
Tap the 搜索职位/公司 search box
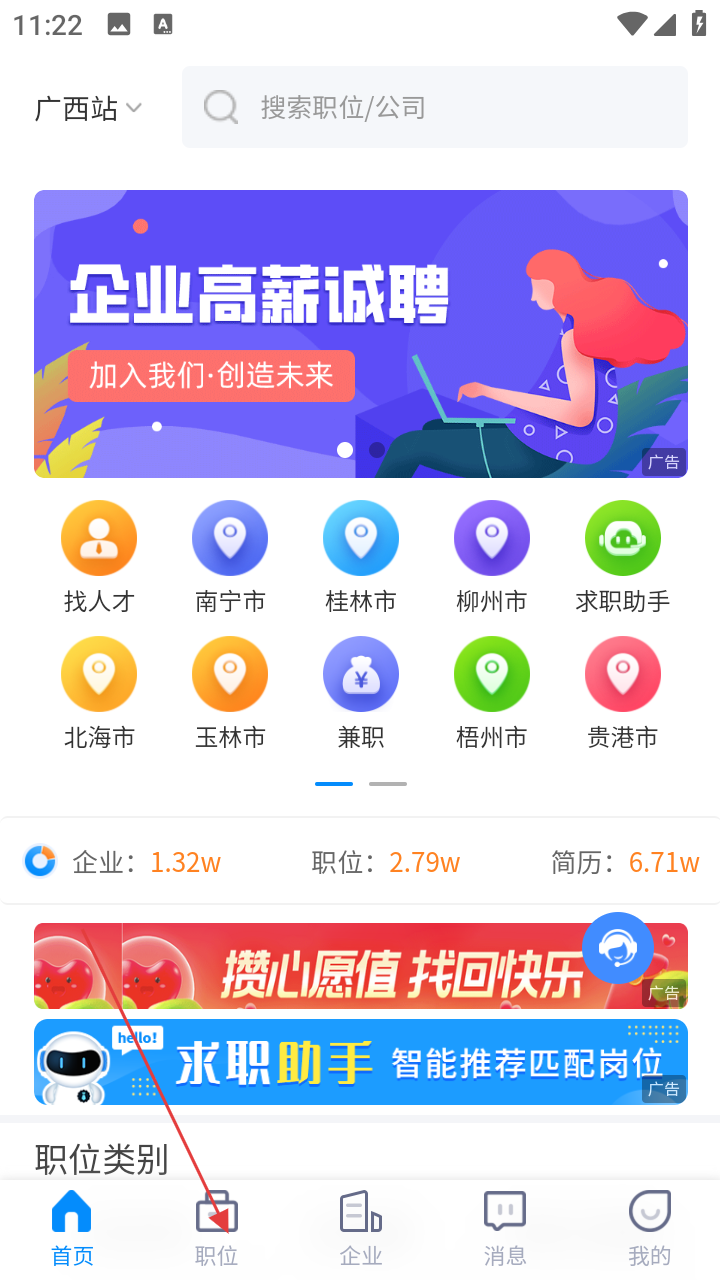tap(435, 107)
